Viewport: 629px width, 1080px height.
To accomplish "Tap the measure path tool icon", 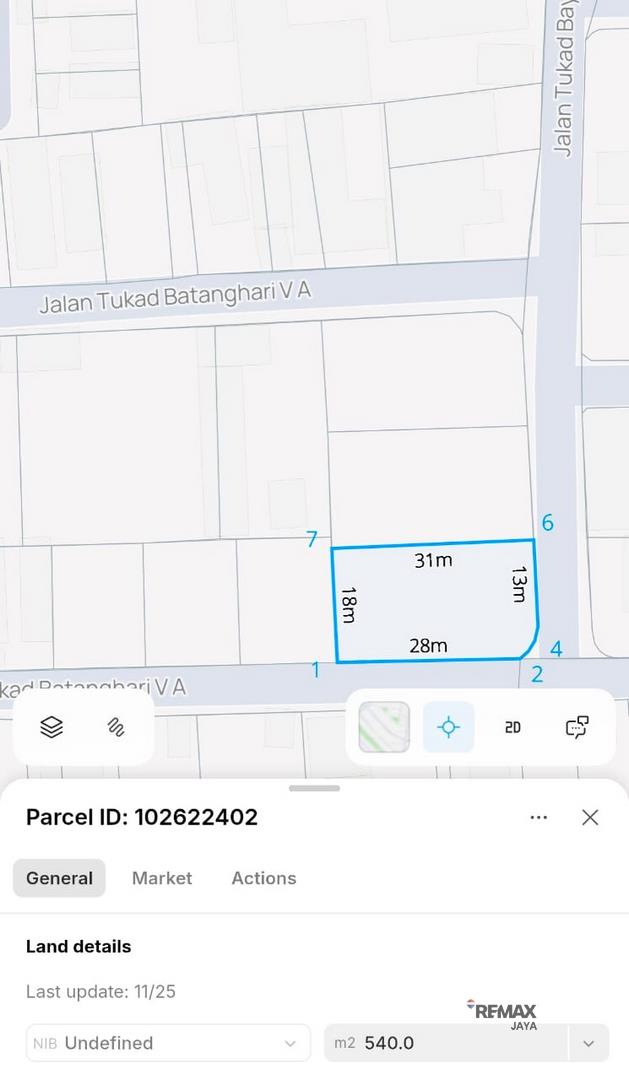I will [x=115, y=727].
